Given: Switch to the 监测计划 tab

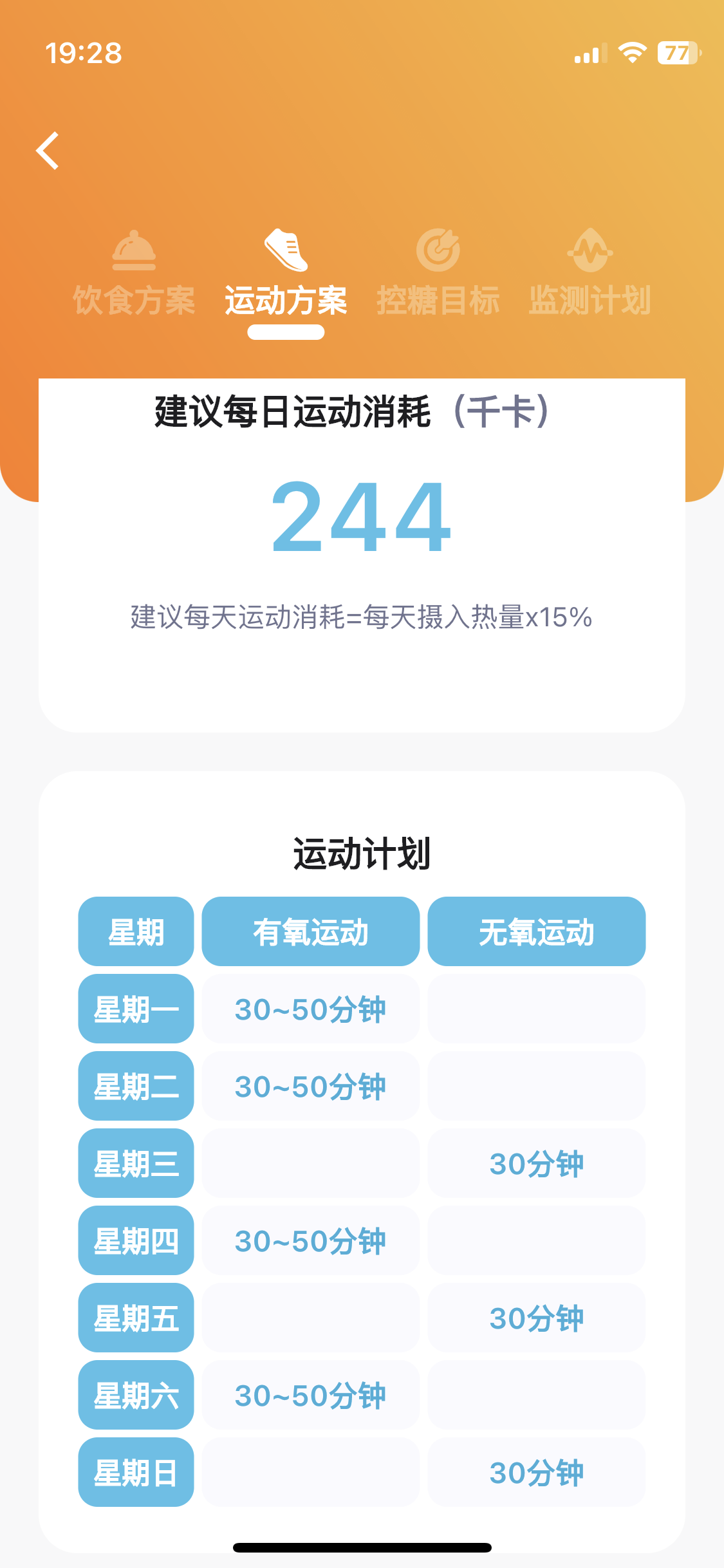Looking at the screenshot, I should [x=589, y=277].
